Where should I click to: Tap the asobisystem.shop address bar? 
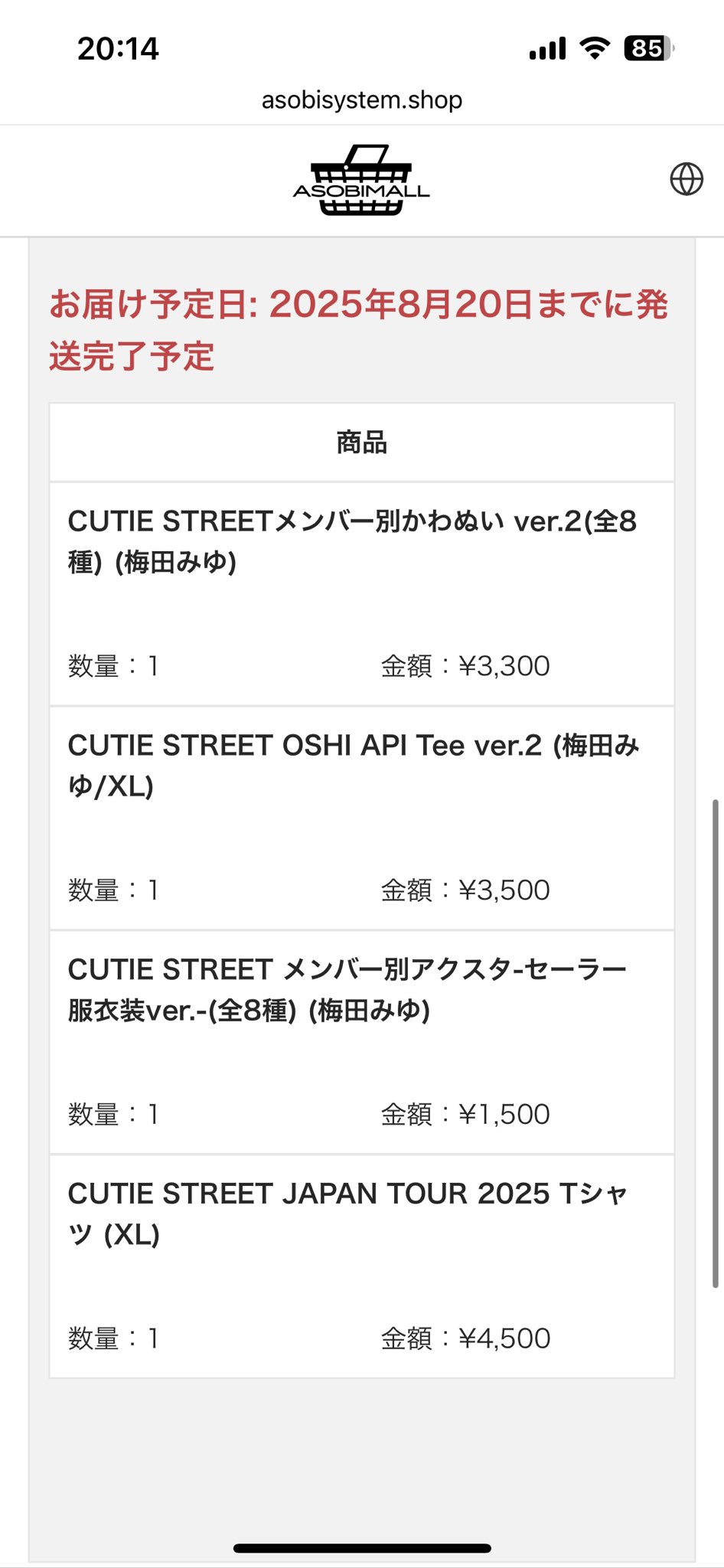[362, 100]
